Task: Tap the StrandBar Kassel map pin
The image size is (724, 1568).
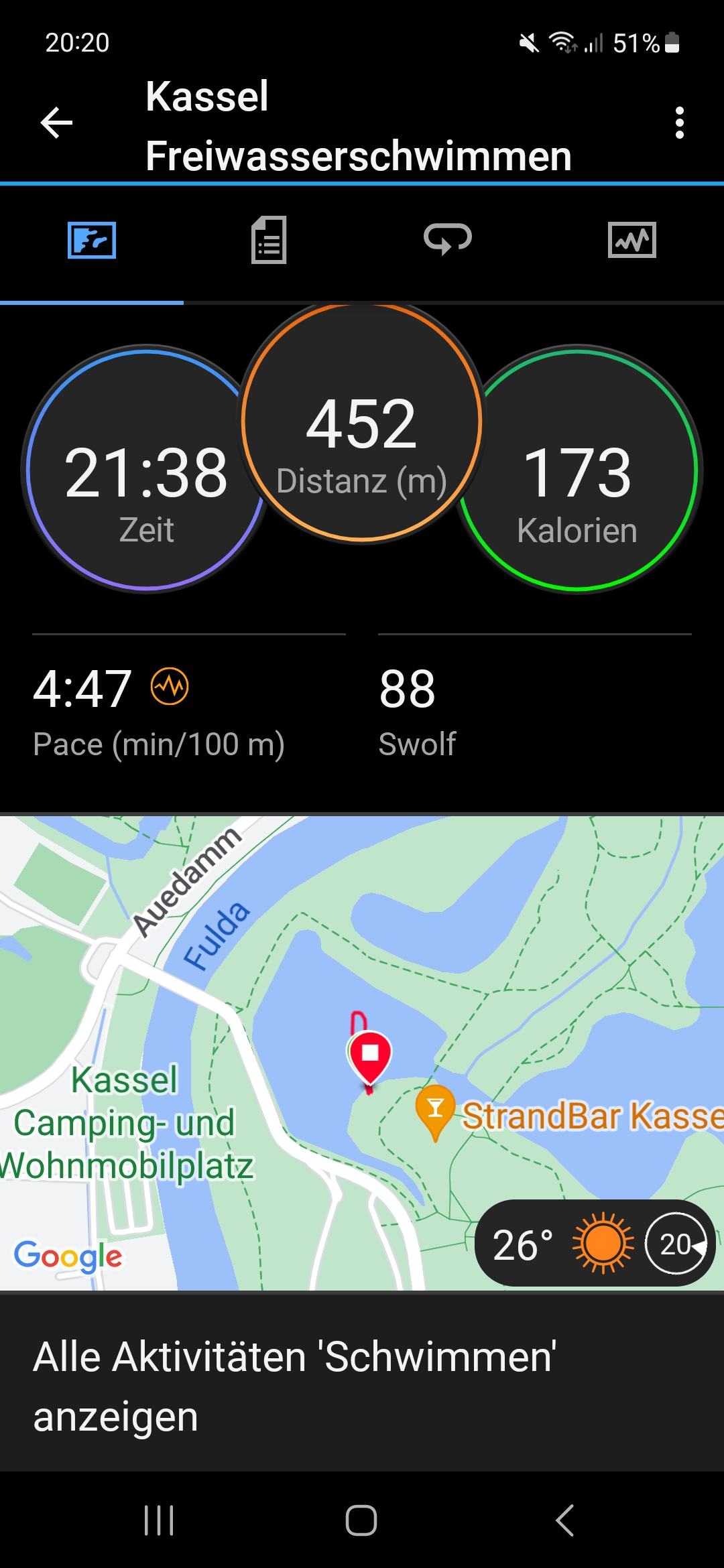Action: 436,1110
